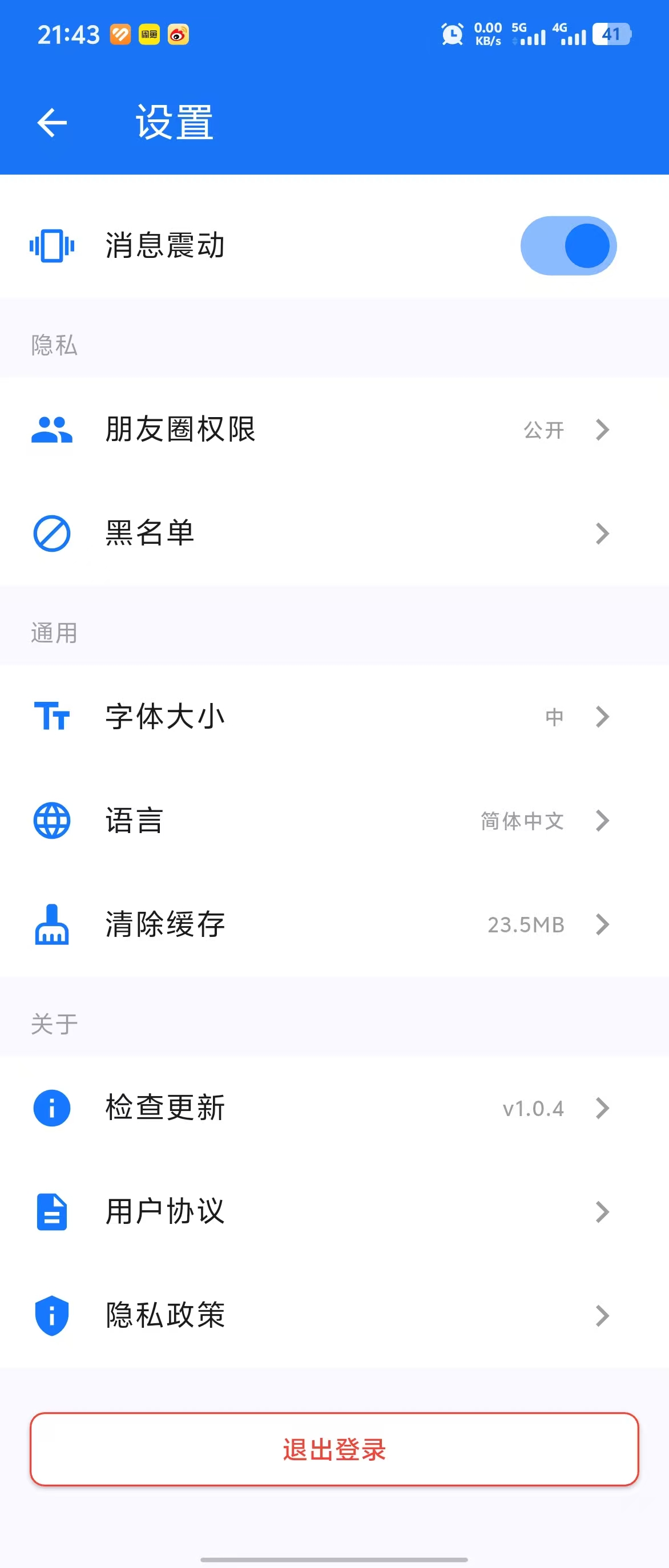View the 用户协议 document
This screenshot has width=669, height=1568.
(x=333, y=1211)
